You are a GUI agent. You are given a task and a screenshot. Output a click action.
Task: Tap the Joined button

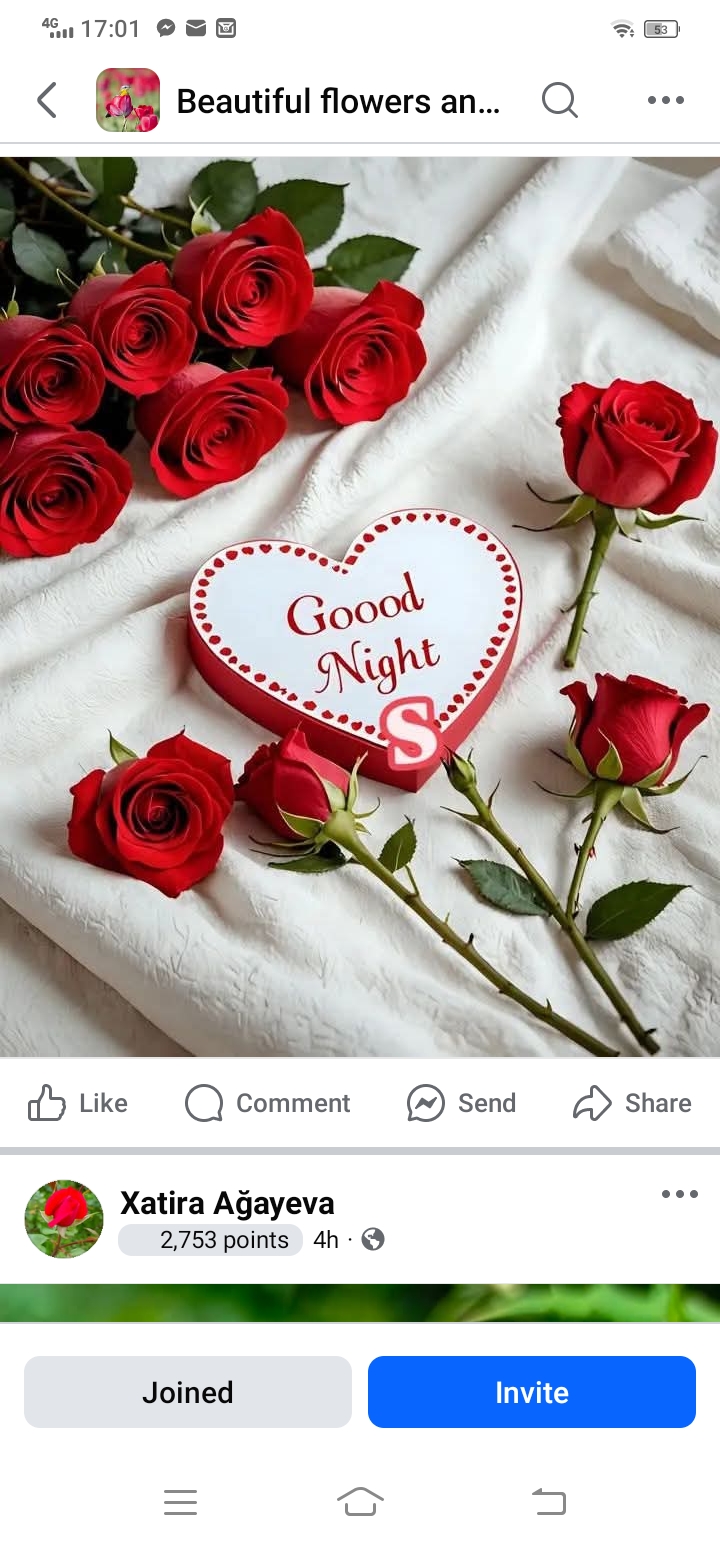[x=188, y=1392]
